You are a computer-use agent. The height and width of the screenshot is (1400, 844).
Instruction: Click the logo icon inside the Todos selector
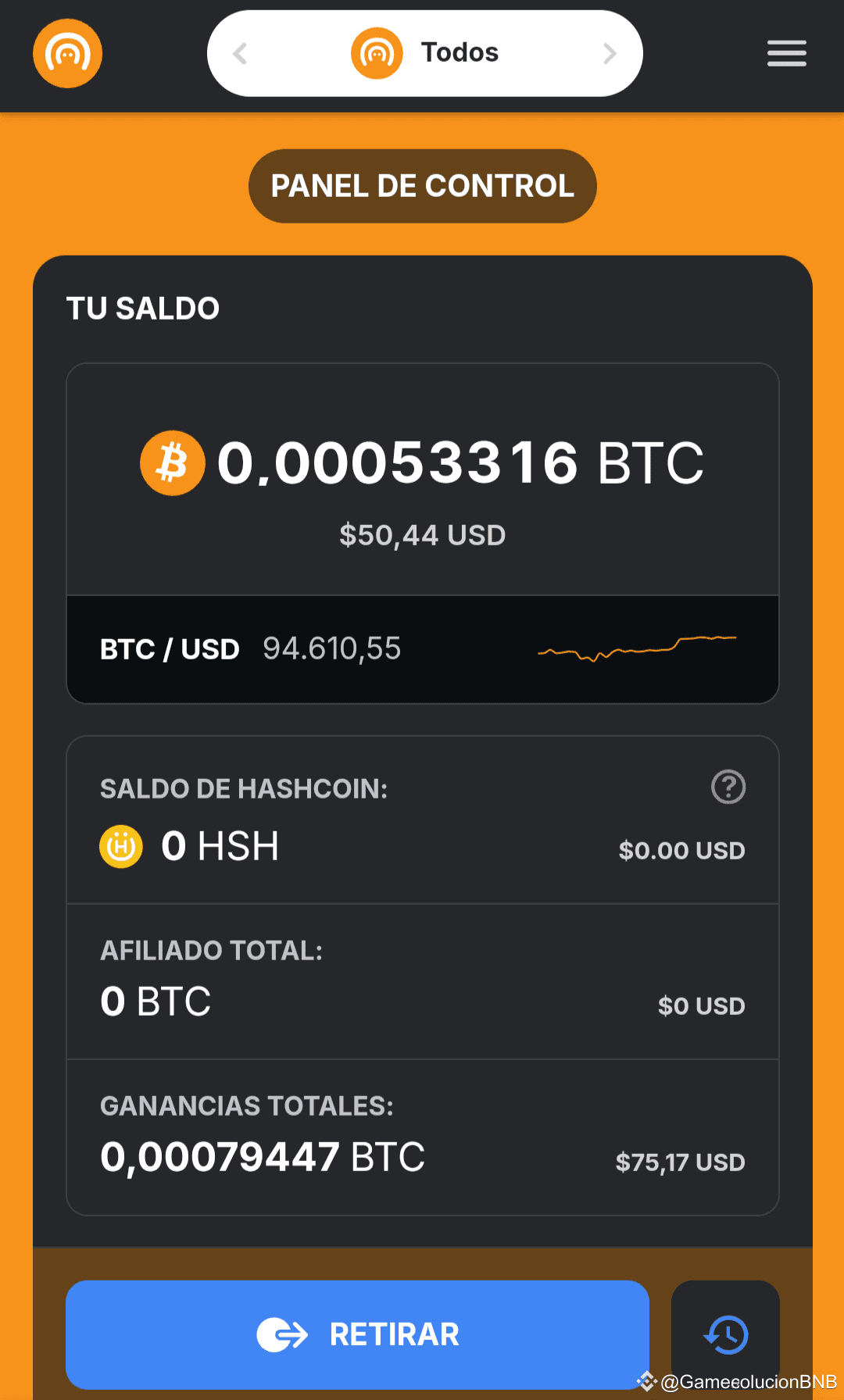(377, 52)
